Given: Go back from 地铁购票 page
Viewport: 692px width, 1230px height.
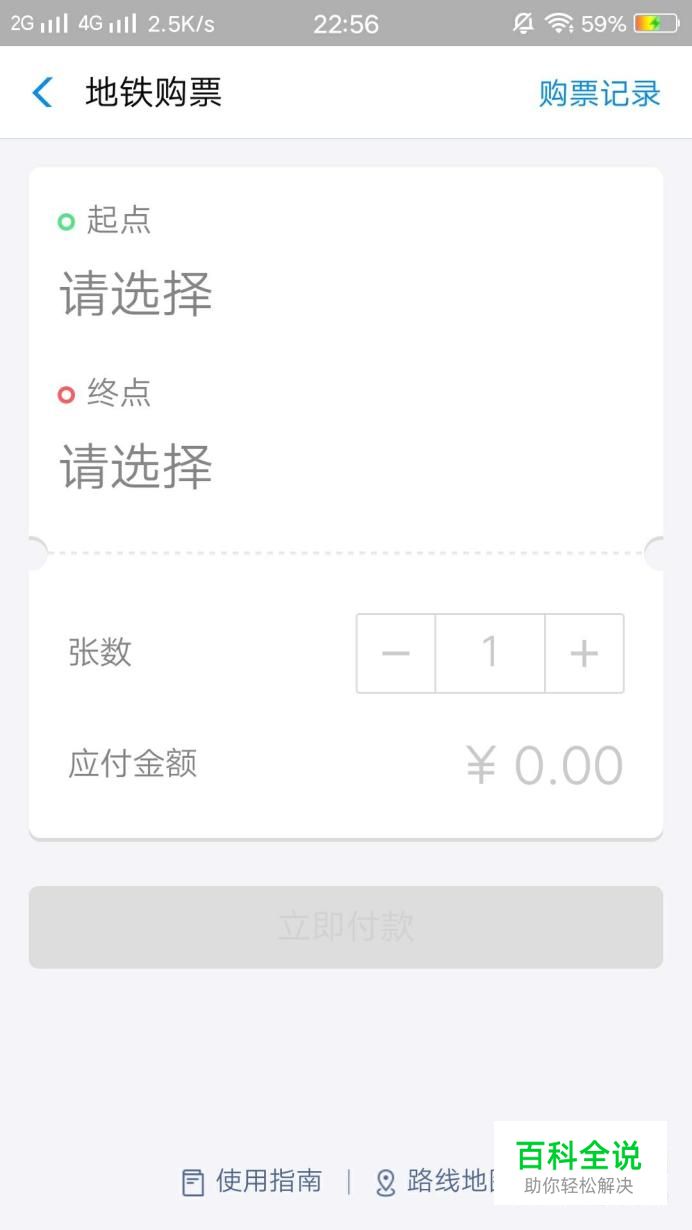Looking at the screenshot, I should click(42, 93).
